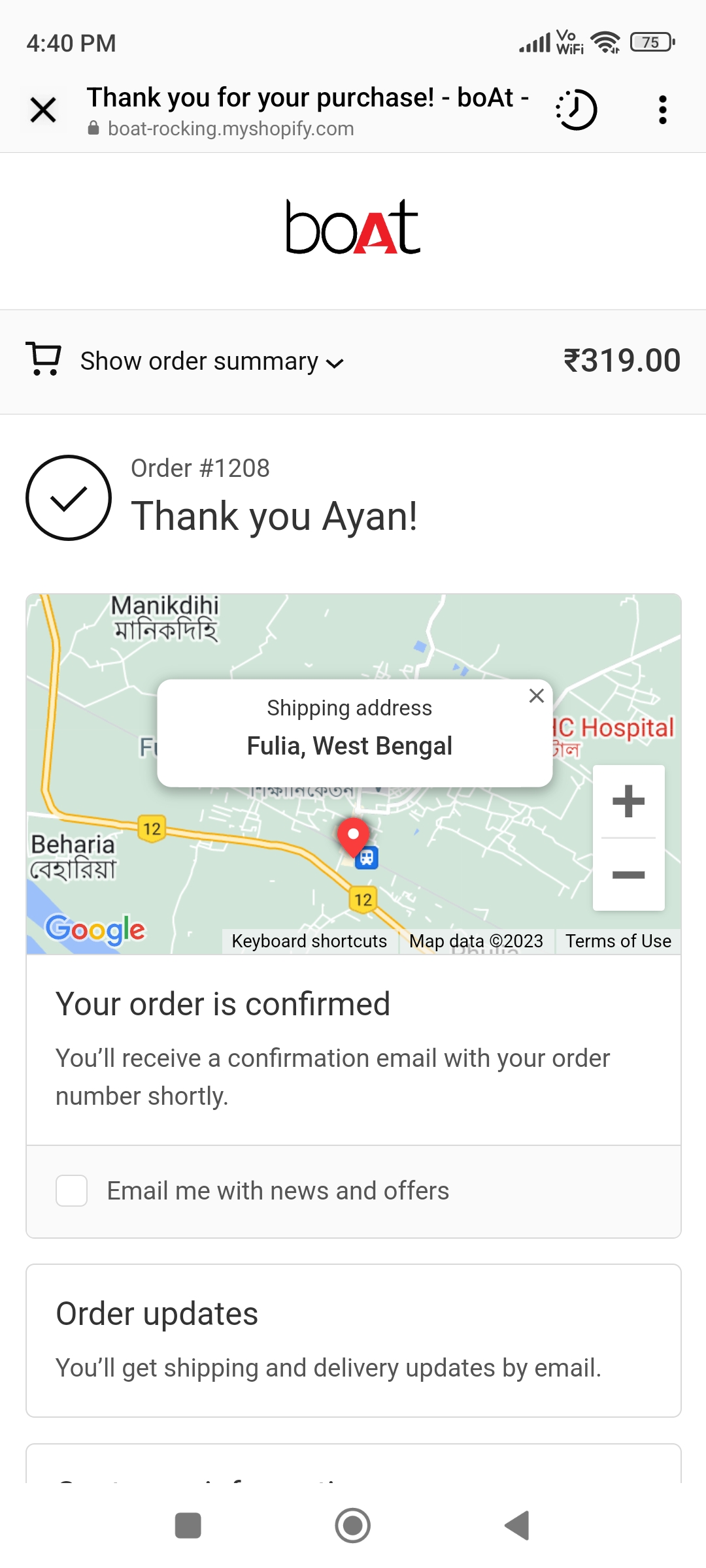Go to the phone home screen

pos(353,1526)
